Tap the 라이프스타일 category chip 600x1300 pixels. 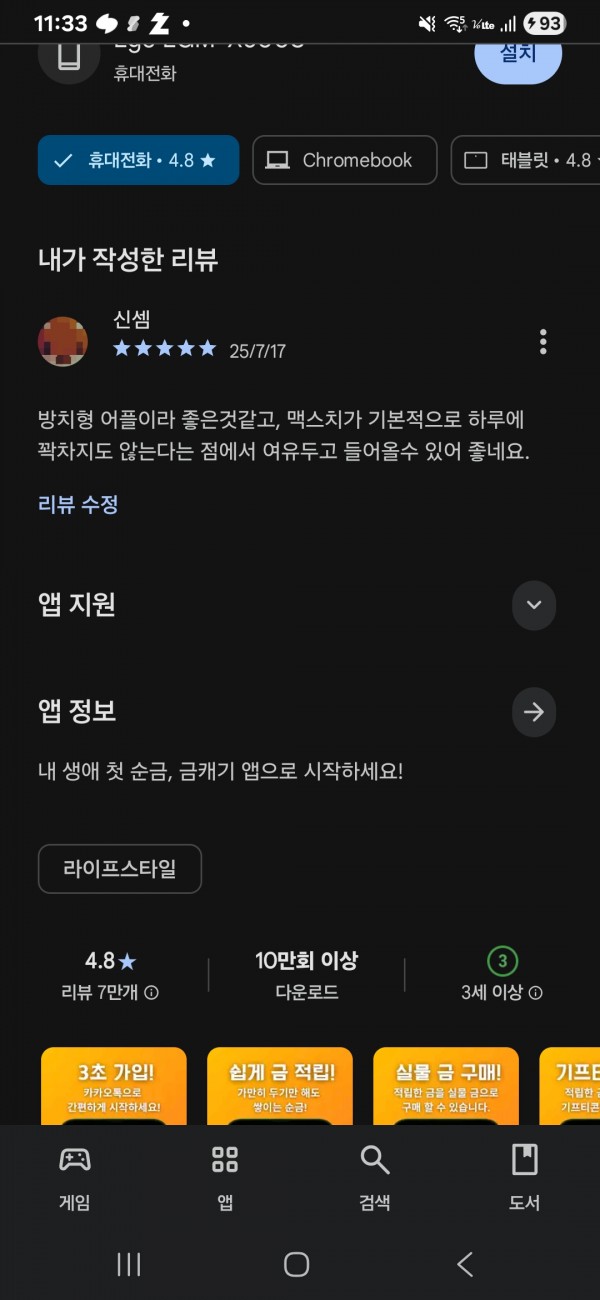(120, 869)
